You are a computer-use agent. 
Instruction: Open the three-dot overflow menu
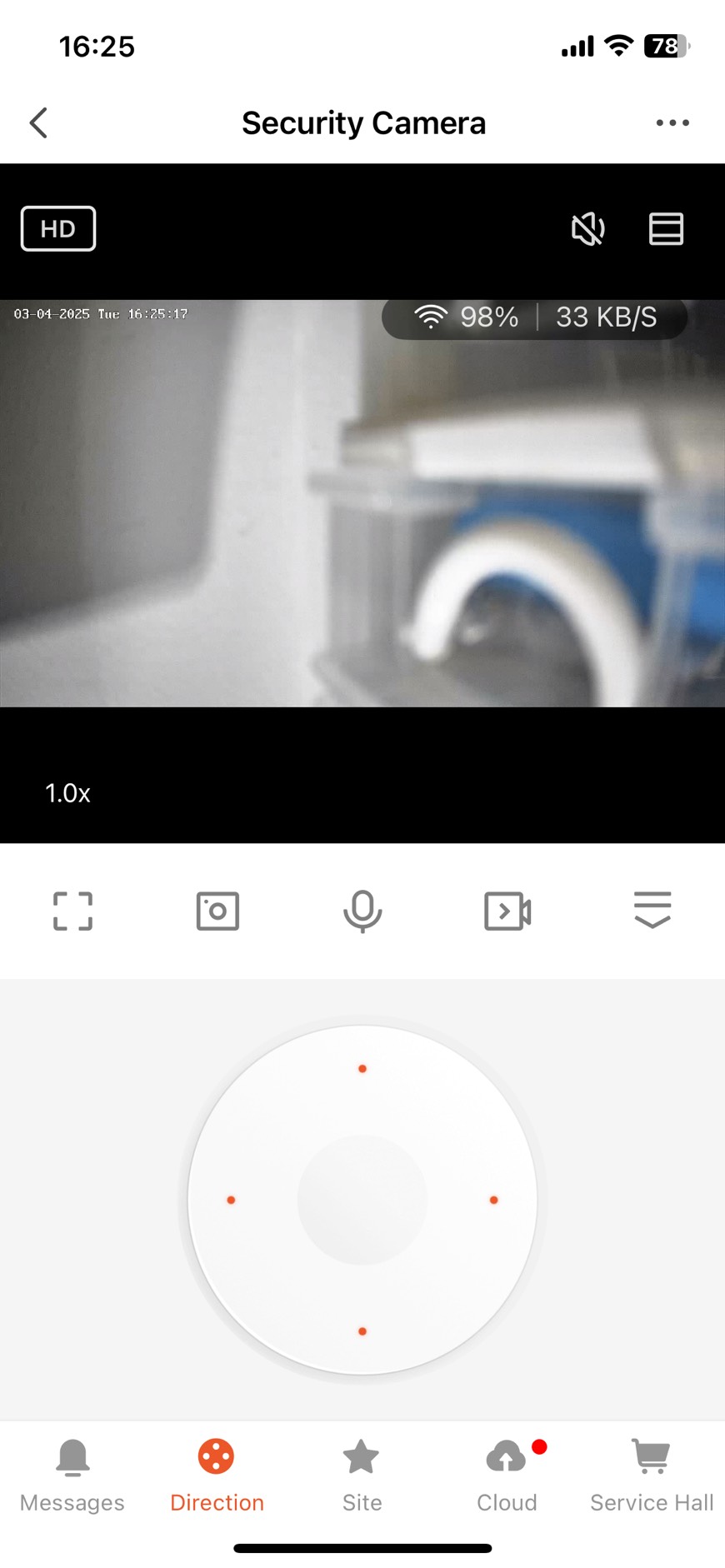click(672, 122)
